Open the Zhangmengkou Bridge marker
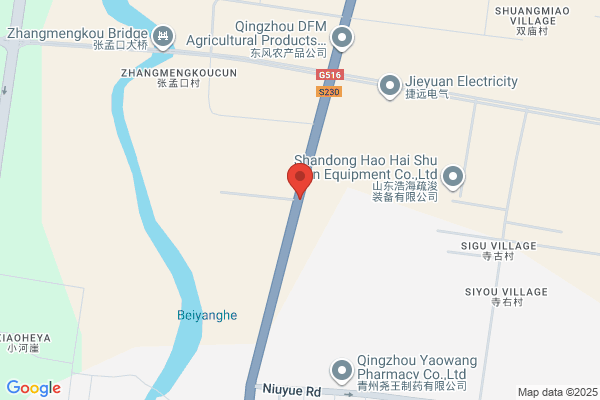Image resolution: width=600 pixels, height=400 pixels. [163, 37]
